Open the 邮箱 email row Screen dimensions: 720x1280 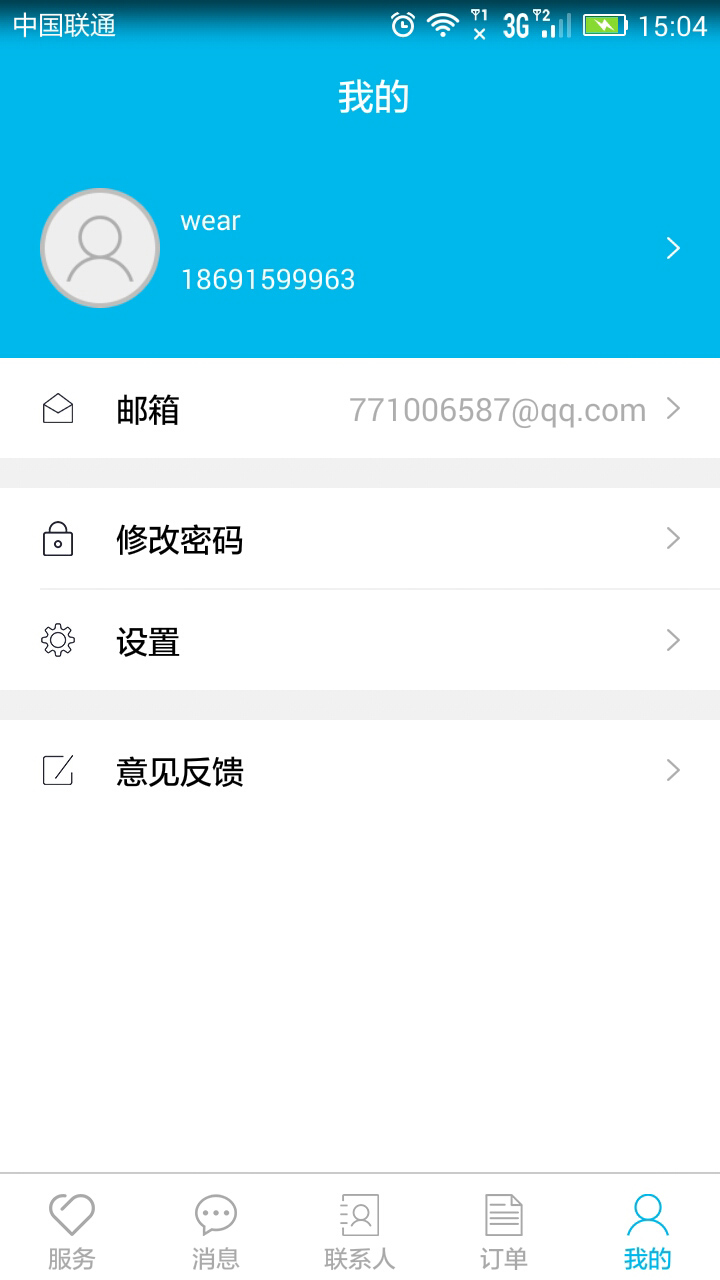pos(360,409)
